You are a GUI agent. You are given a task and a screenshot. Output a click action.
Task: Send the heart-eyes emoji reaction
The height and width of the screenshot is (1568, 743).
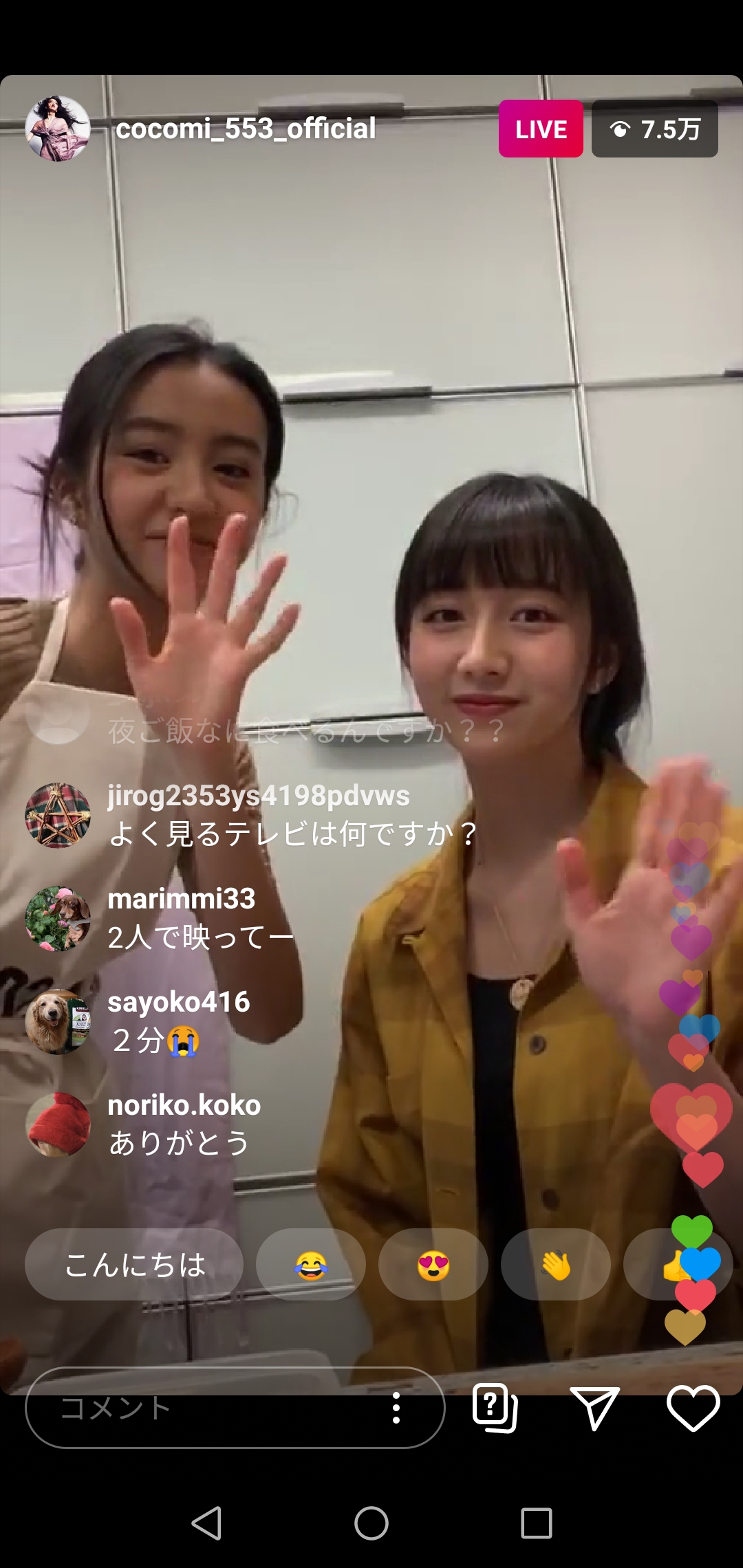(433, 1264)
